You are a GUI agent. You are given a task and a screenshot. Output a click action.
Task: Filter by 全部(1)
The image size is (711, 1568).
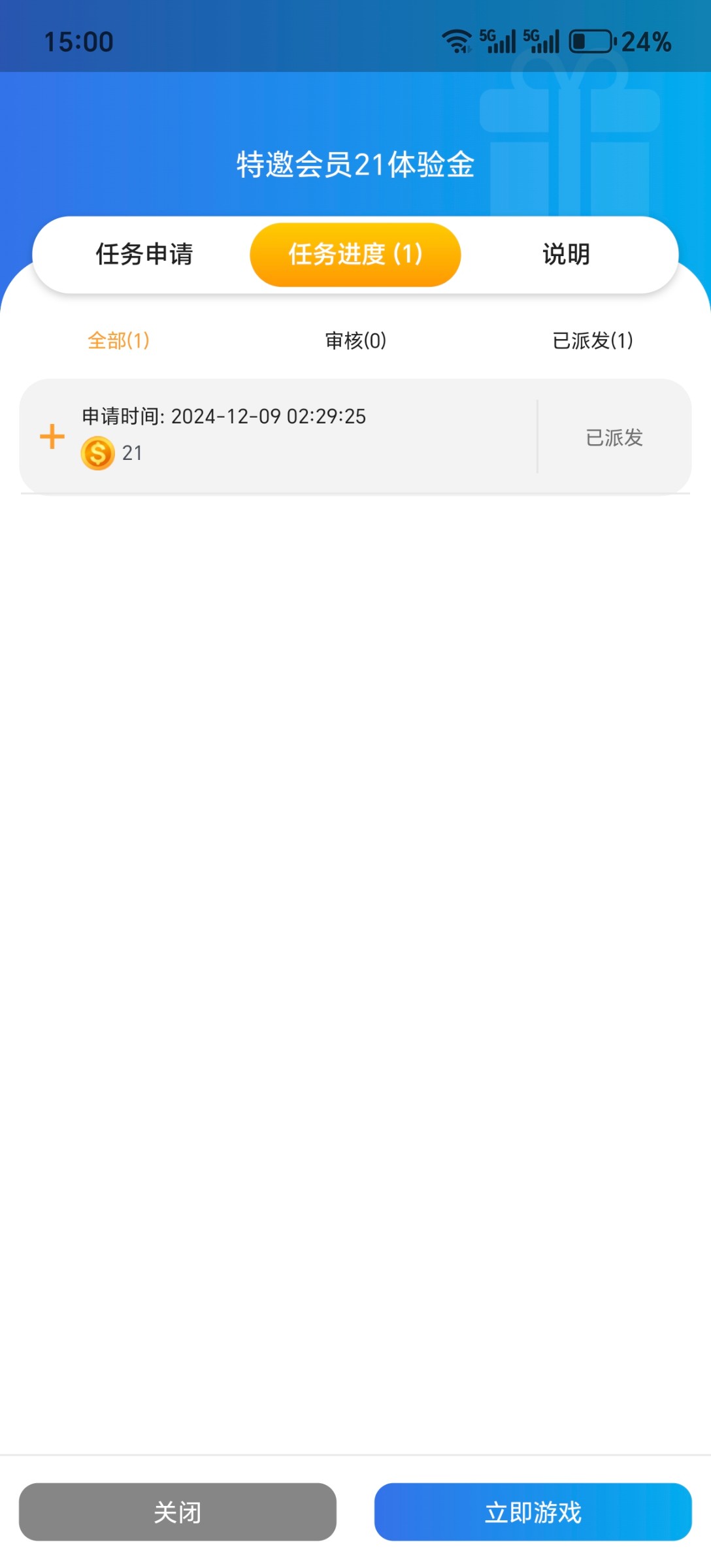(x=118, y=340)
